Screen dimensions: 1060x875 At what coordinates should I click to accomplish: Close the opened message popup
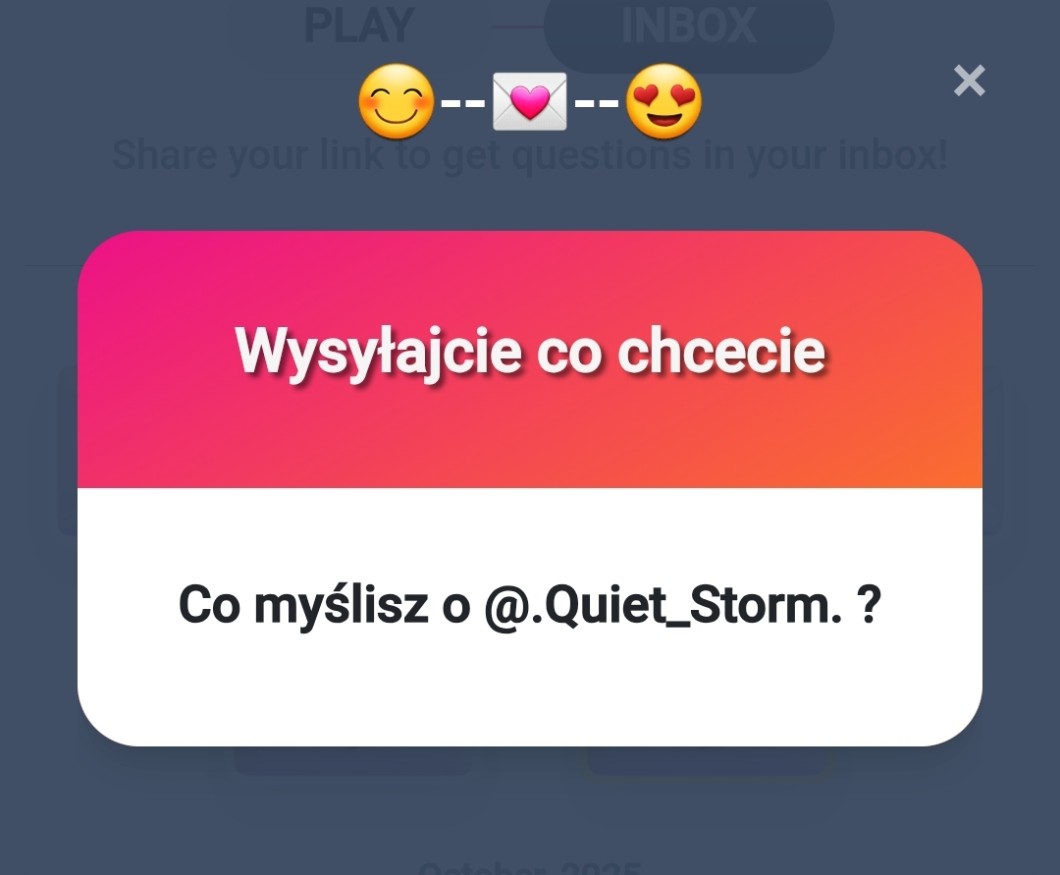point(969,81)
